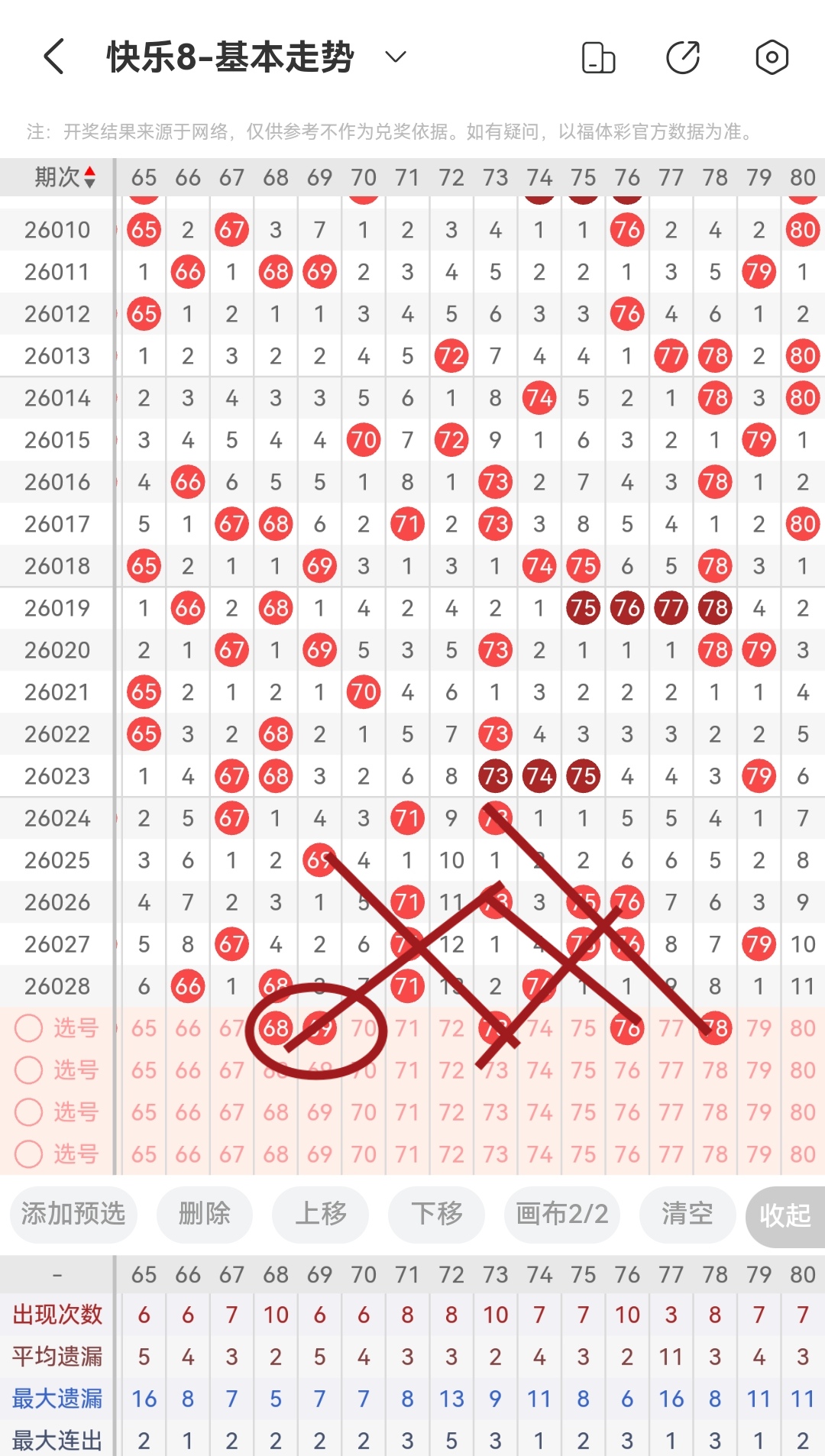Select the third 选号 radio row
Viewport: 825px width, 1456px height.
tap(29, 1112)
